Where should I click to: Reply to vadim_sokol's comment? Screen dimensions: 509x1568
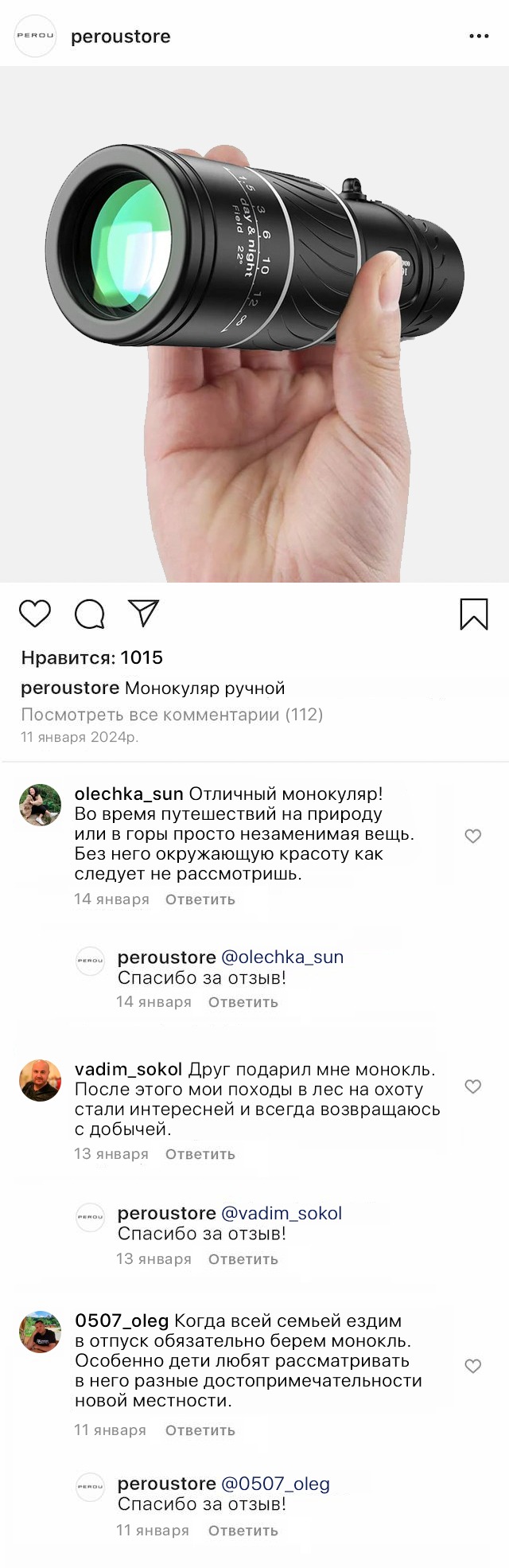200,1154
